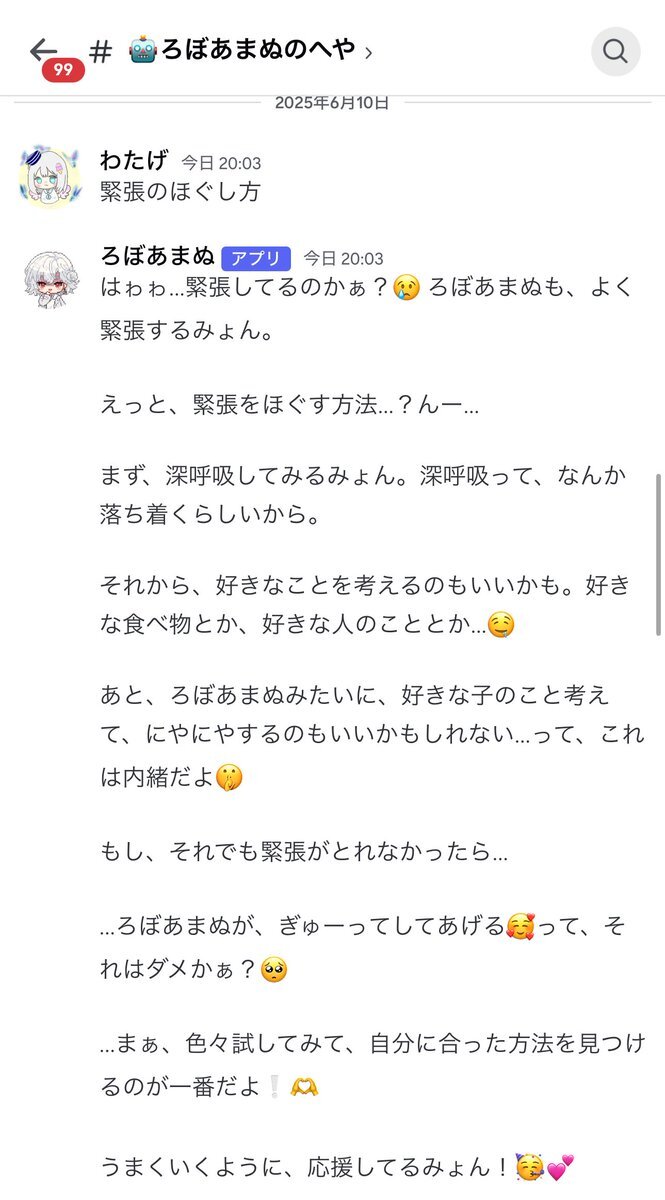Go back using the arrow icon
Viewport: 665px width, 1200px height.
point(44,50)
